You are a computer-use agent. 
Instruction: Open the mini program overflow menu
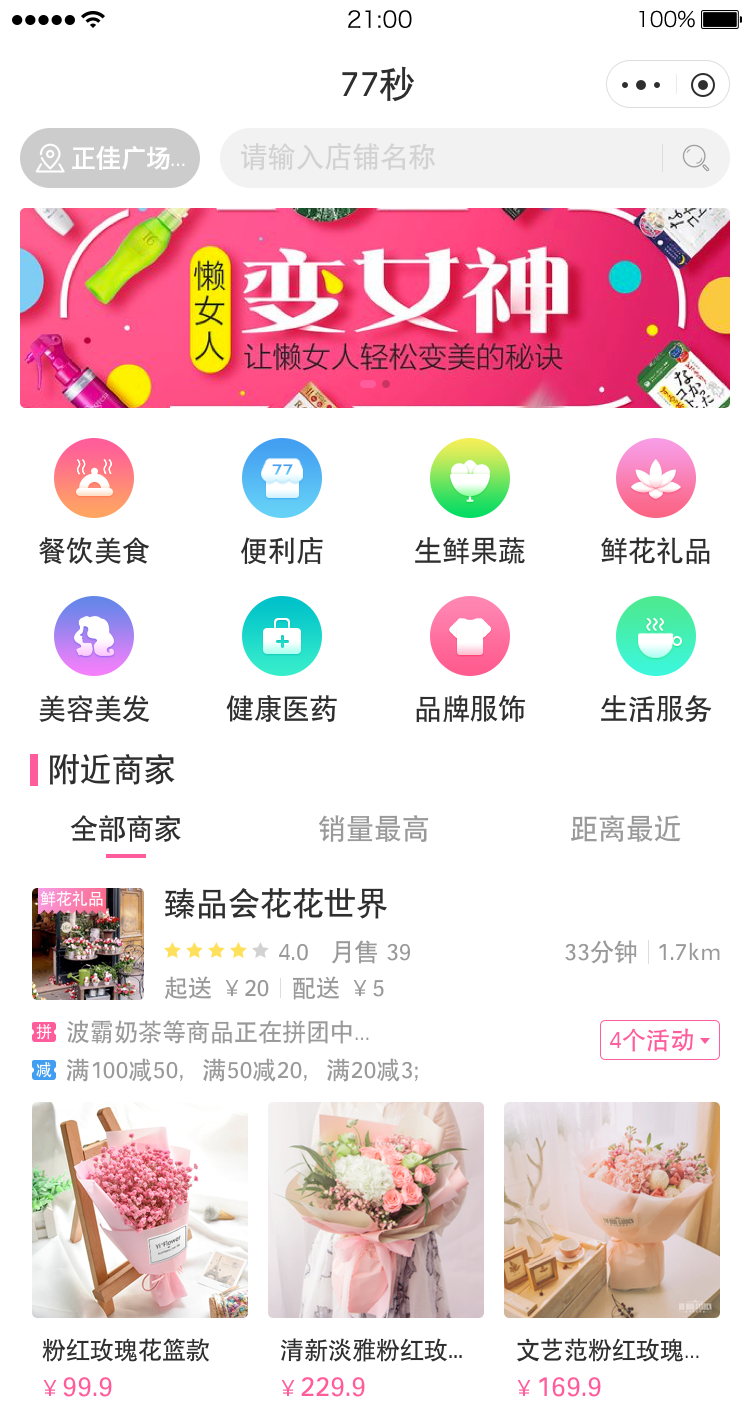[641, 85]
